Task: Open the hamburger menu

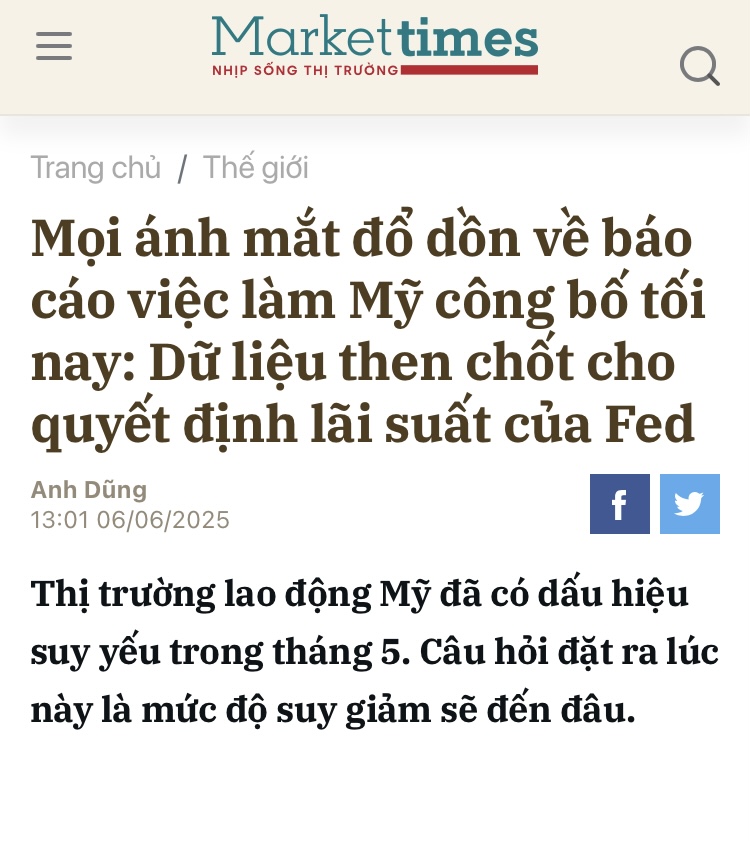Action: 54,46
